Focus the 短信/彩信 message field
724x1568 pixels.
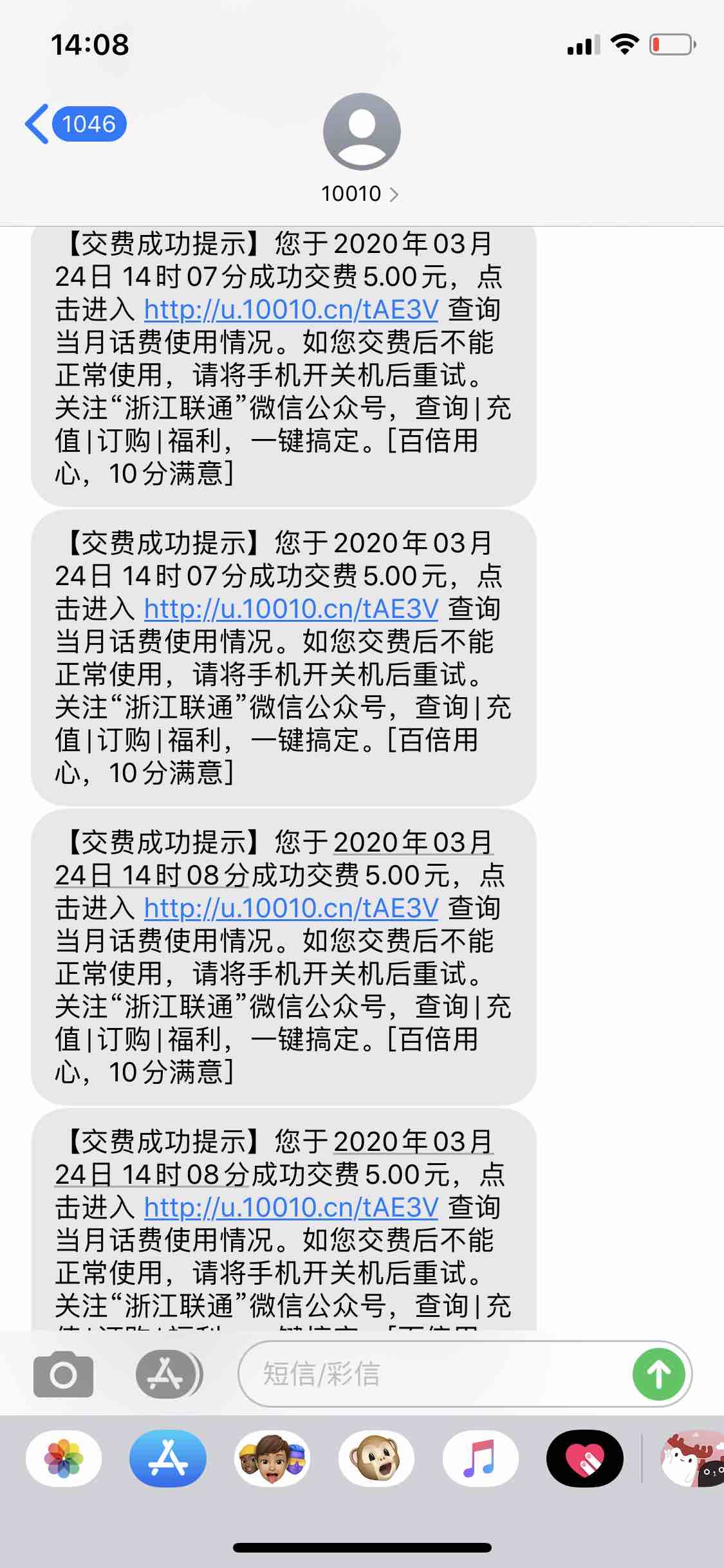(x=431, y=1374)
